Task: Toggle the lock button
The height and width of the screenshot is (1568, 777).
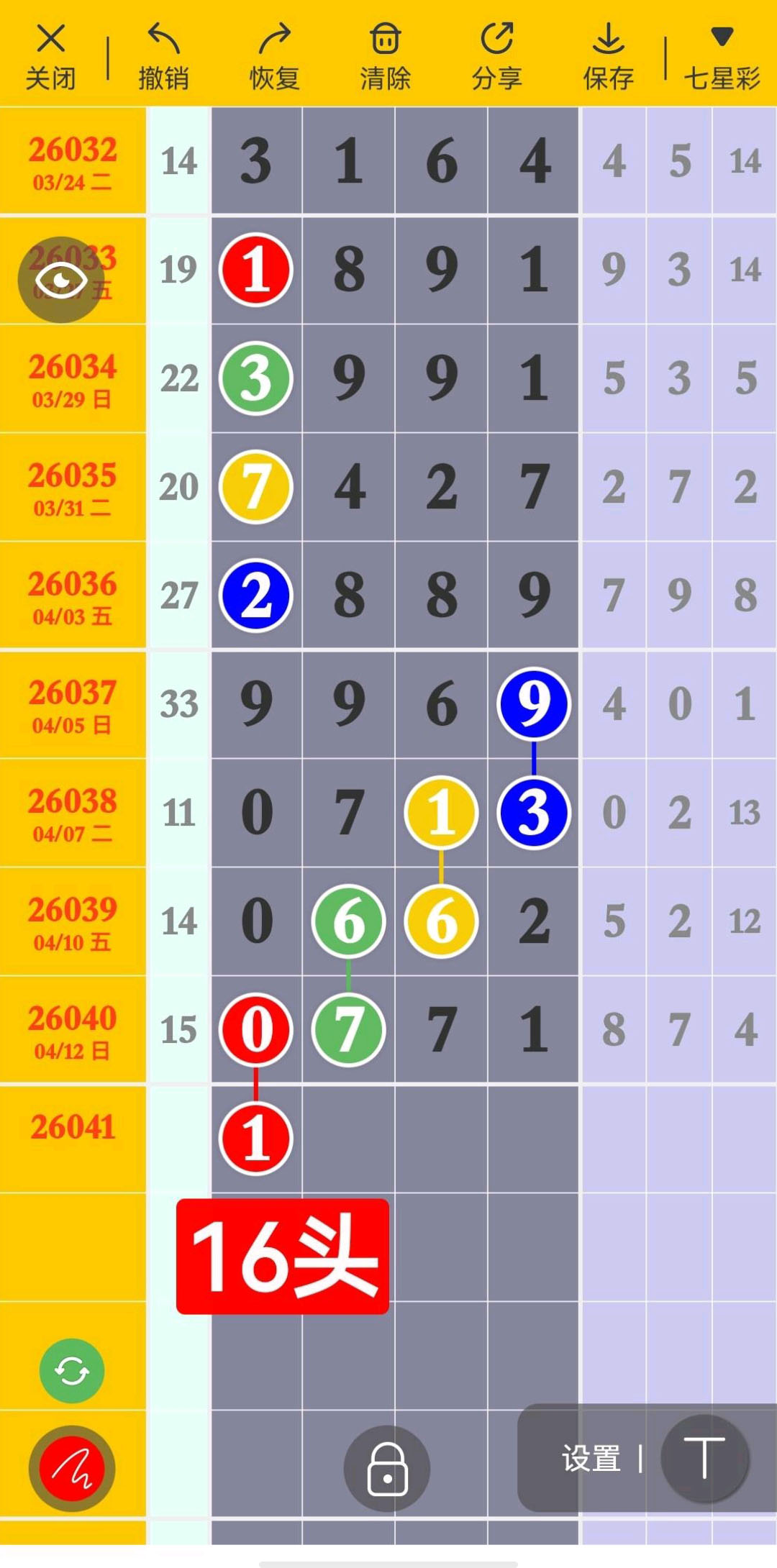Action: [387, 1469]
